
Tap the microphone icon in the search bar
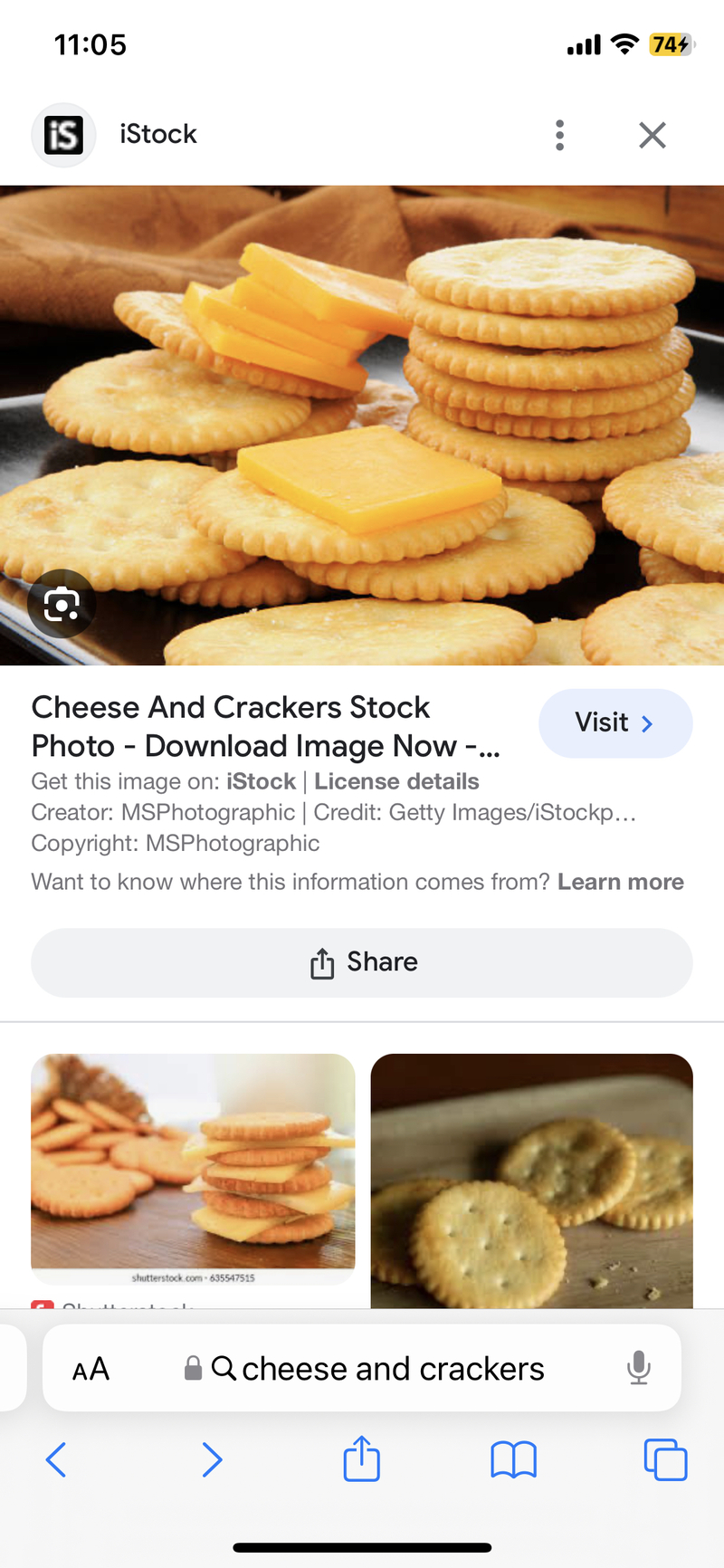click(x=640, y=1368)
